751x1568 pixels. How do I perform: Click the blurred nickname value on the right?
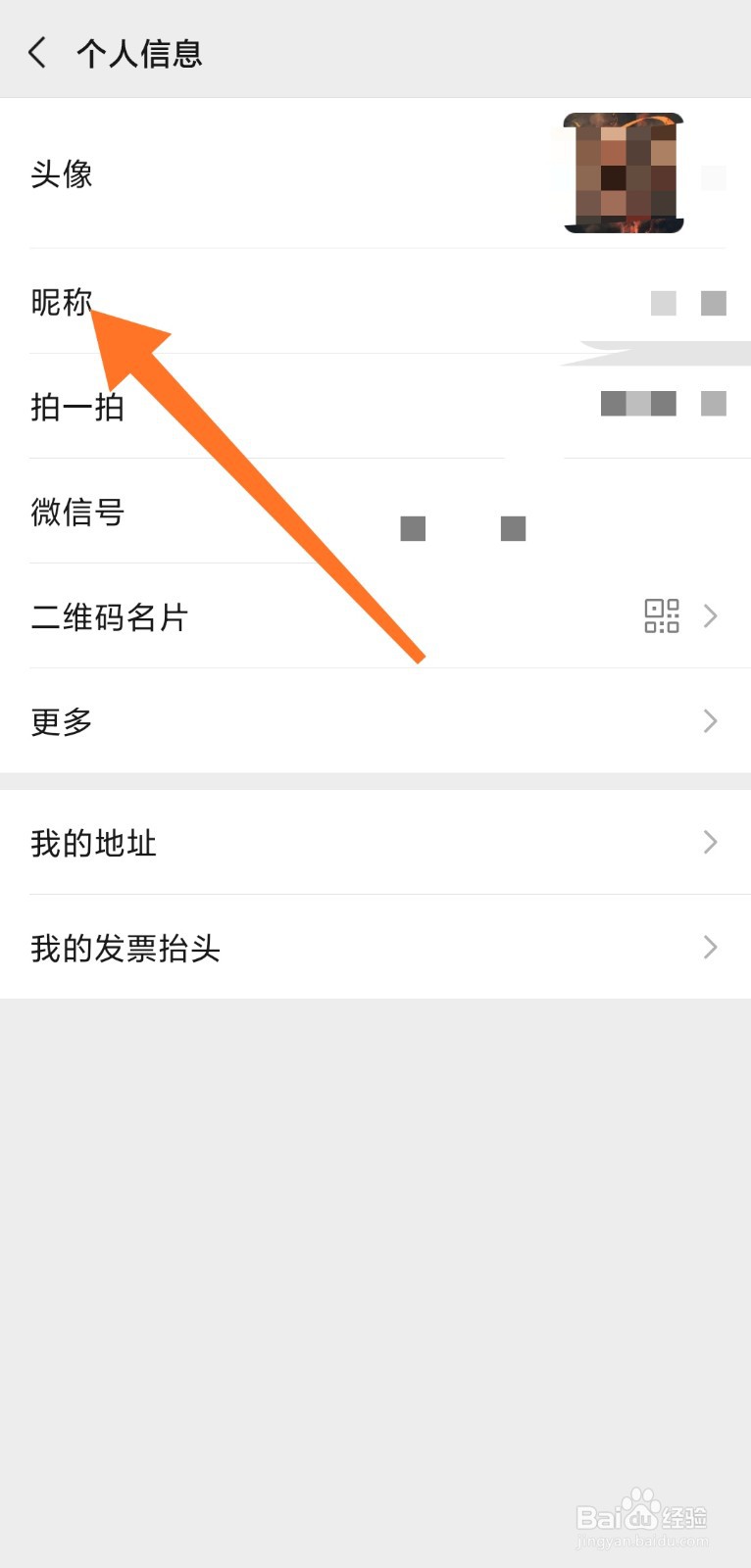tap(684, 304)
